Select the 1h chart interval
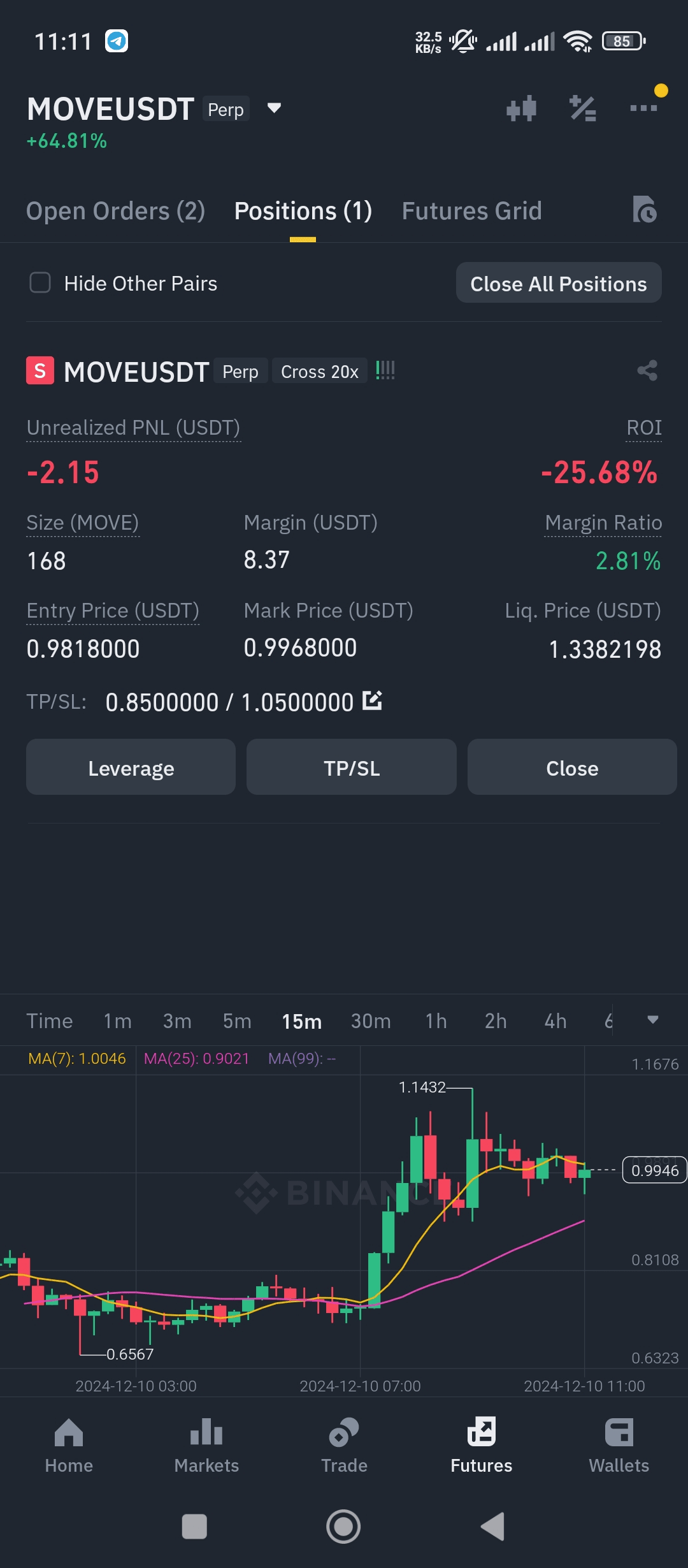 (x=436, y=1021)
